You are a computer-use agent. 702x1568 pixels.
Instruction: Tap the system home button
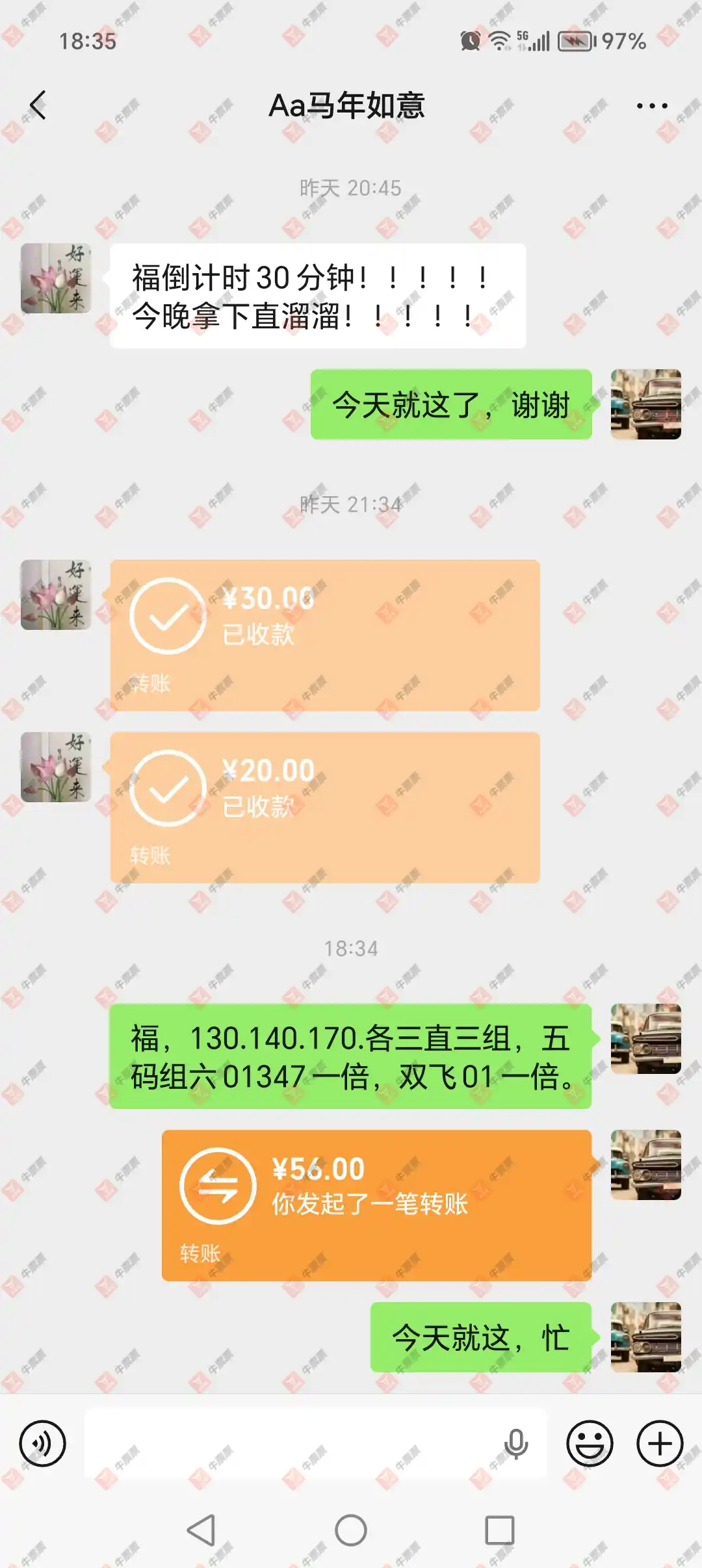(x=351, y=1530)
